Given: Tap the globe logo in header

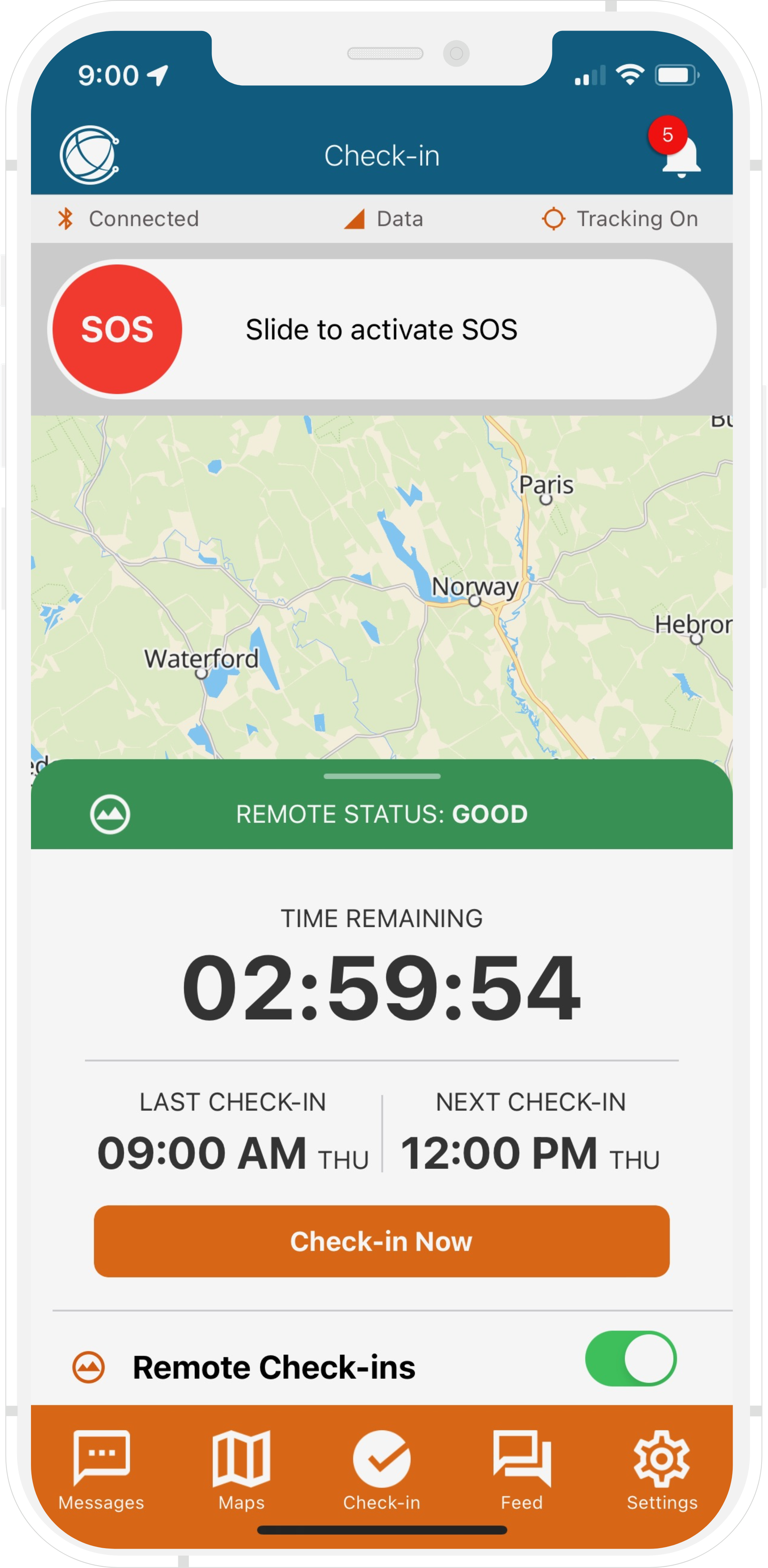Looking at the screenshot, I should [89, 155].
